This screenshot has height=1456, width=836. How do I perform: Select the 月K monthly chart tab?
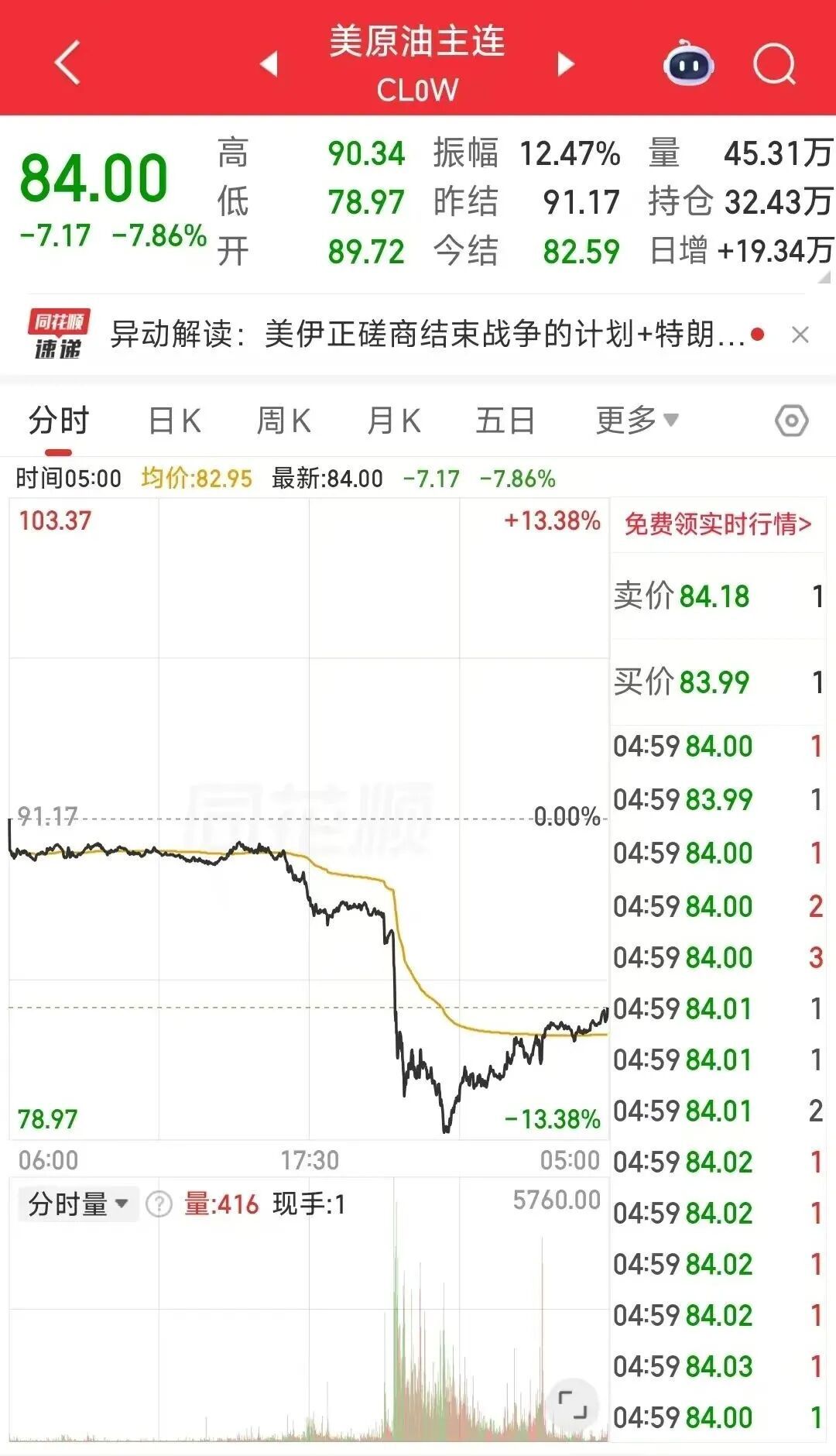pyautogui.click(x=393, y=419)
